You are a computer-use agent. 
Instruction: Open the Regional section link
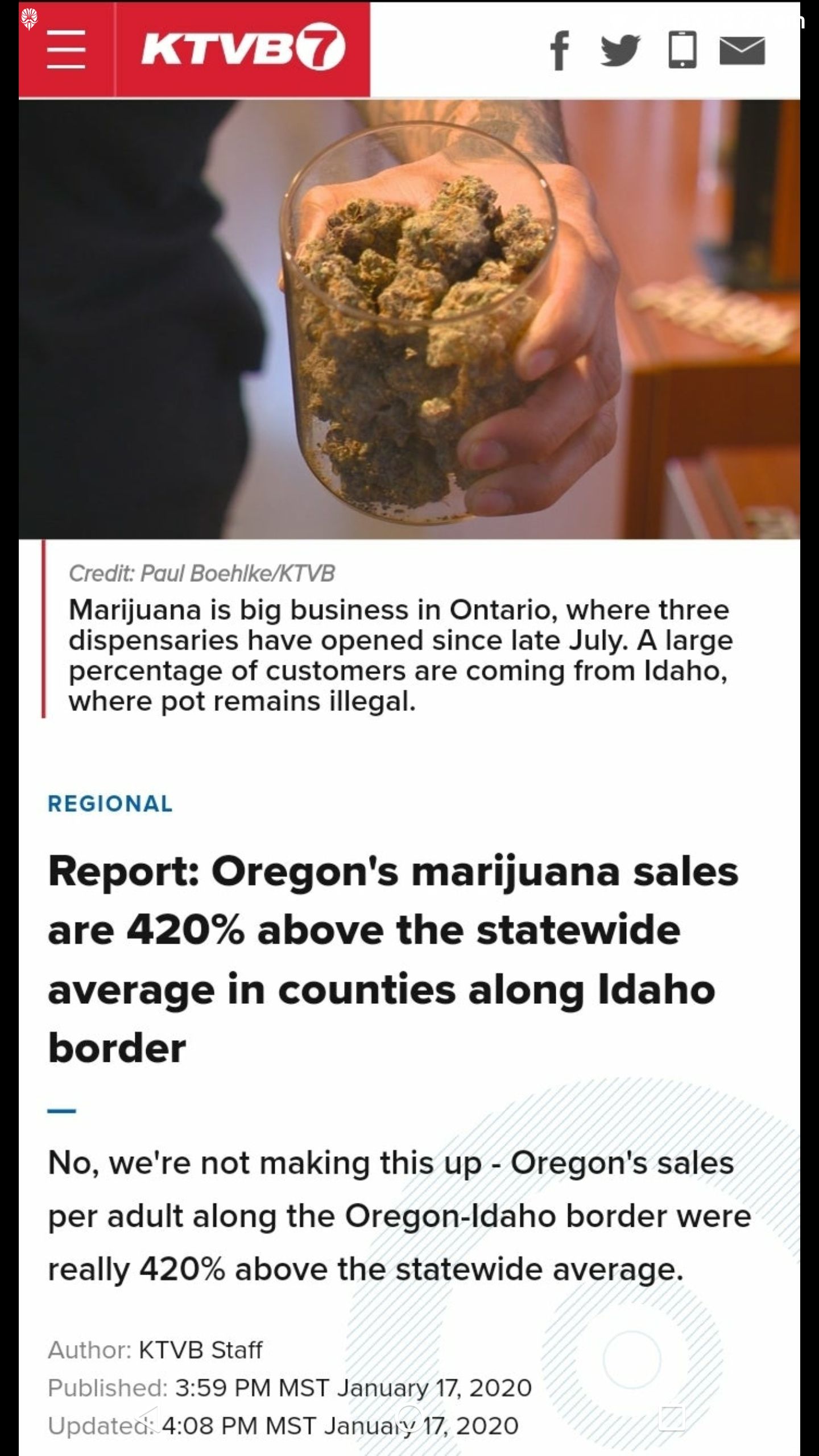(x=110, y=804)
